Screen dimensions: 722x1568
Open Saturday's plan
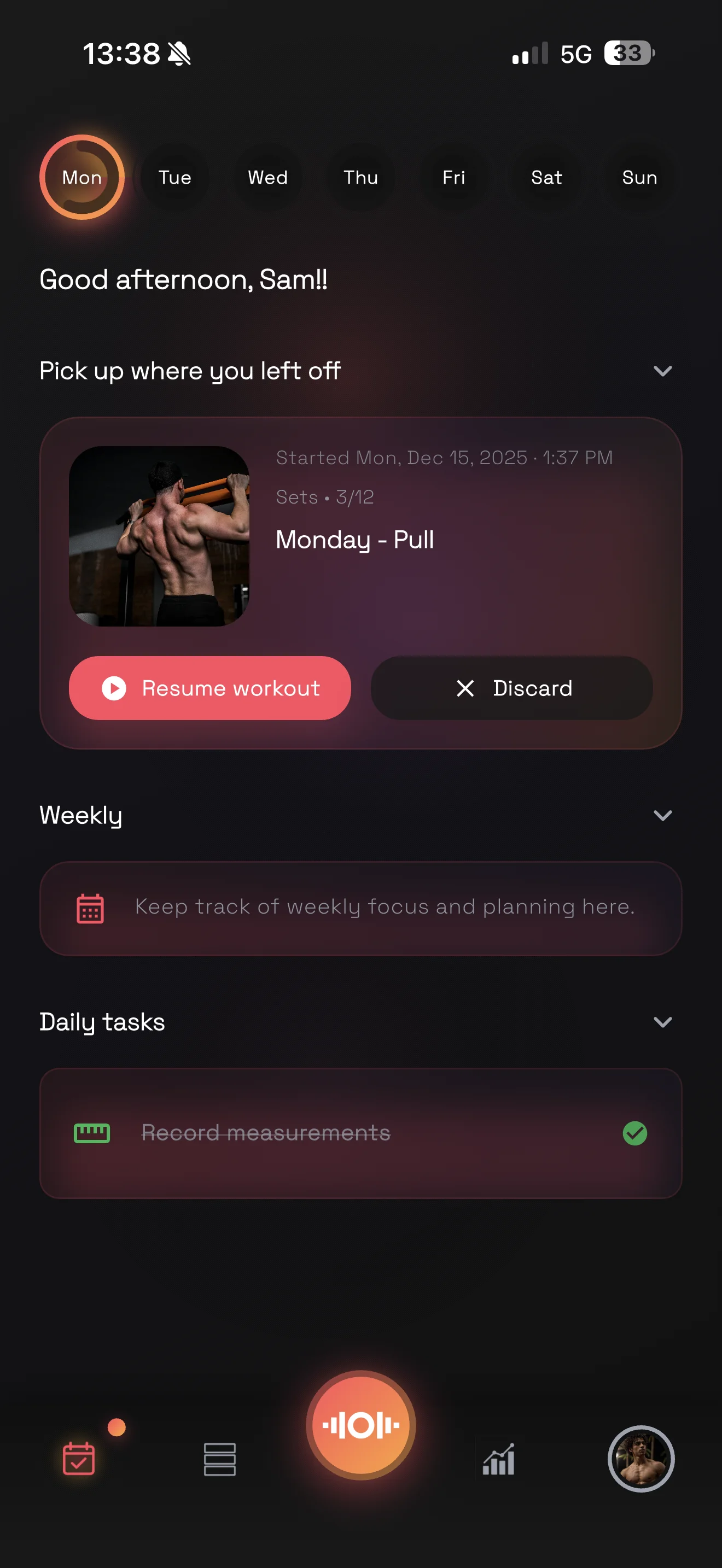tap(546, 177)
